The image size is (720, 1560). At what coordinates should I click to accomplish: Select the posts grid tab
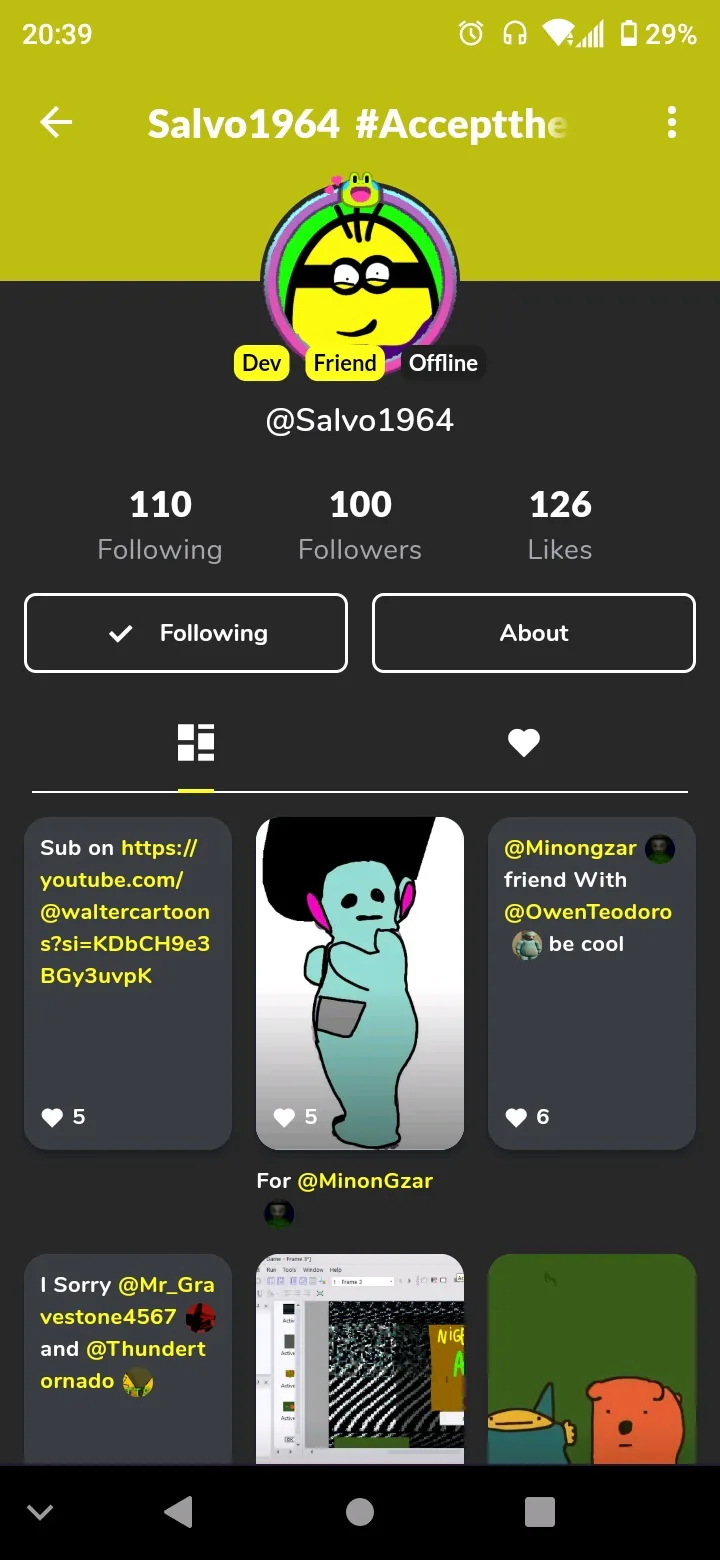point(196,742)
